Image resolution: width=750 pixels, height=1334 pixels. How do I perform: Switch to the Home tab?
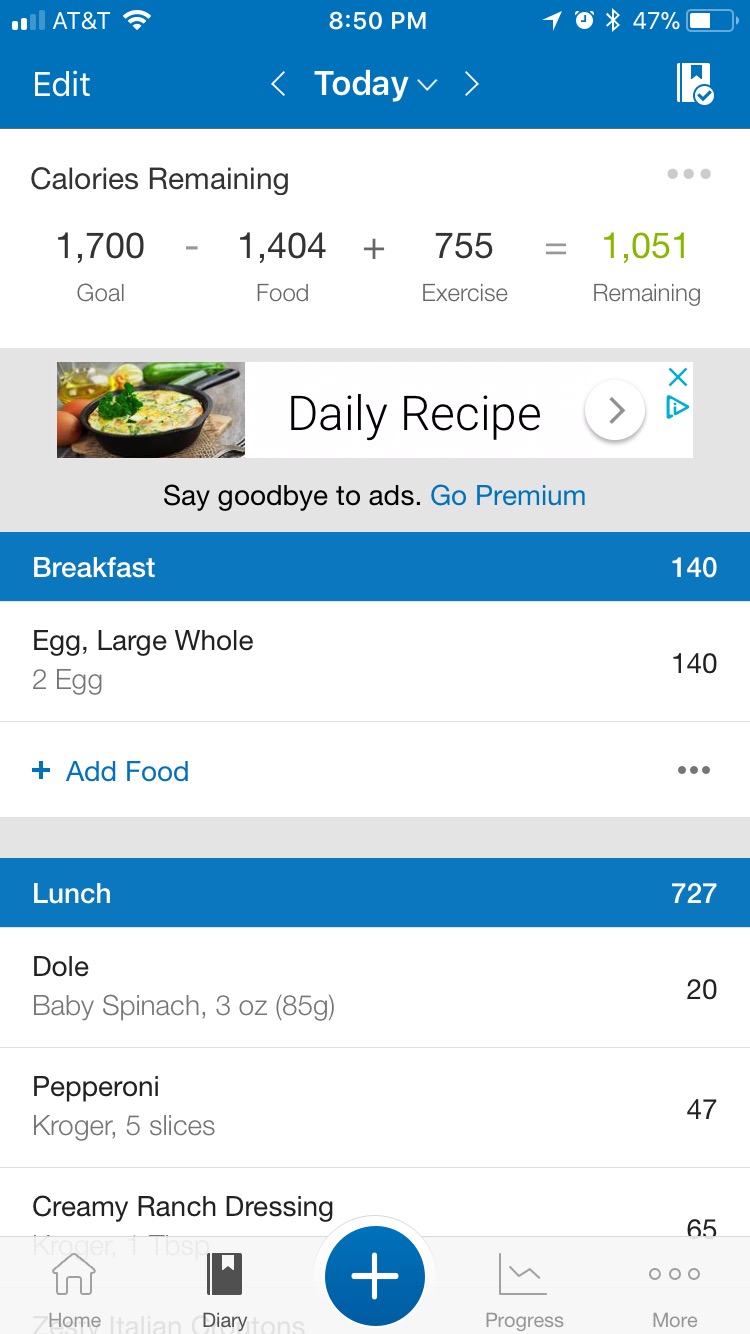coord(75,1290)
